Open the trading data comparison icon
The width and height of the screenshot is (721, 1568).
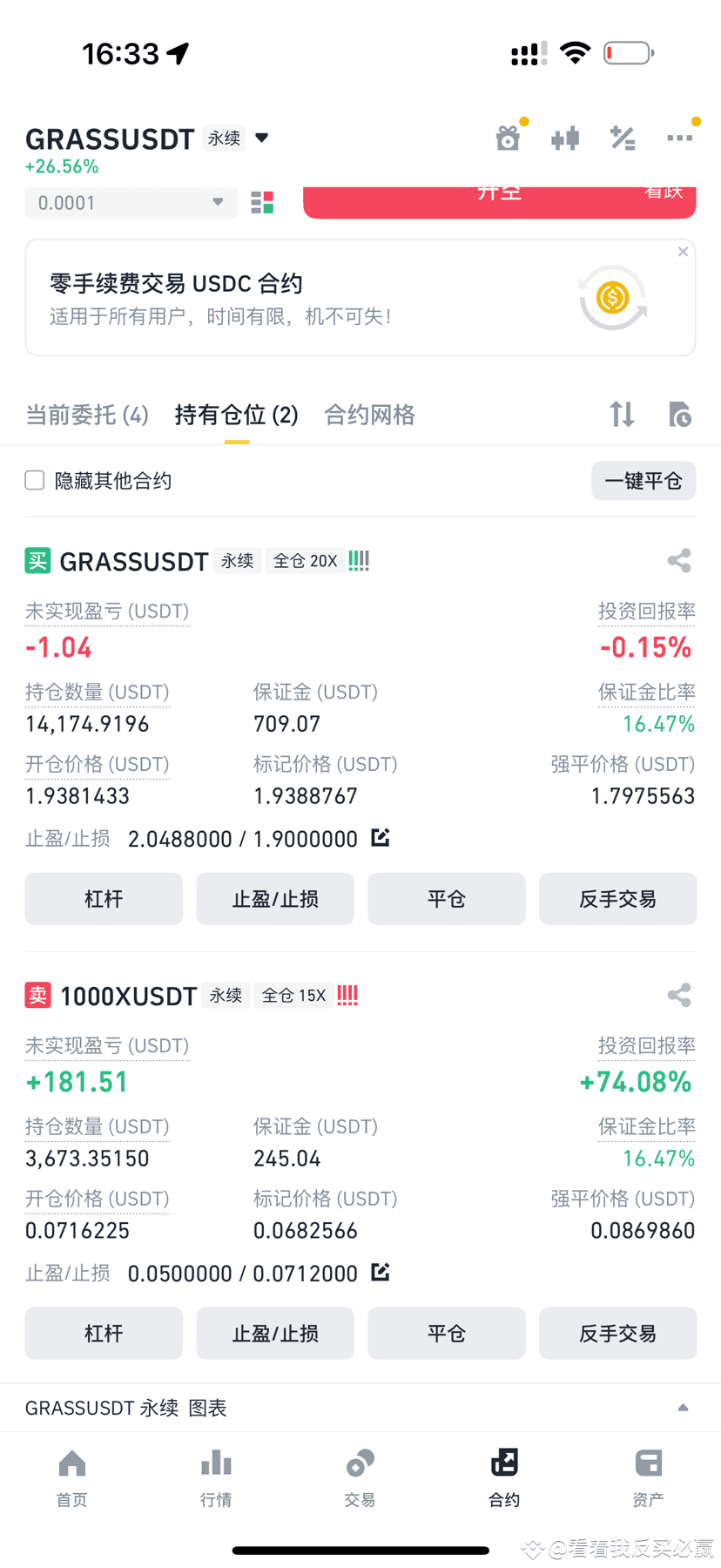tap(565, 138)
